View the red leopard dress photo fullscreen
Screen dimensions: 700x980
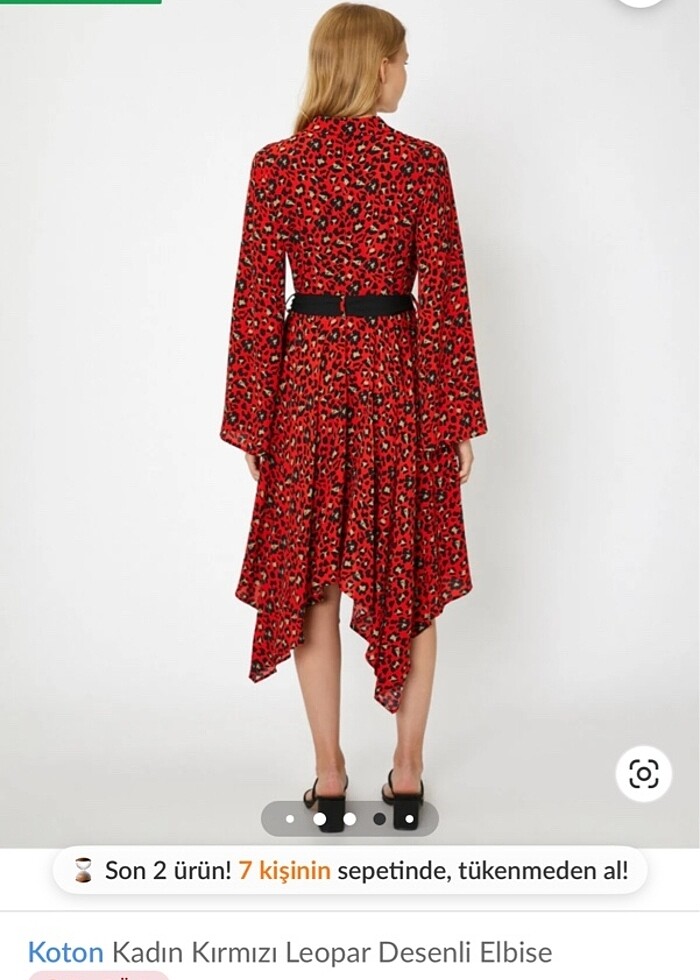click(350, 420)
